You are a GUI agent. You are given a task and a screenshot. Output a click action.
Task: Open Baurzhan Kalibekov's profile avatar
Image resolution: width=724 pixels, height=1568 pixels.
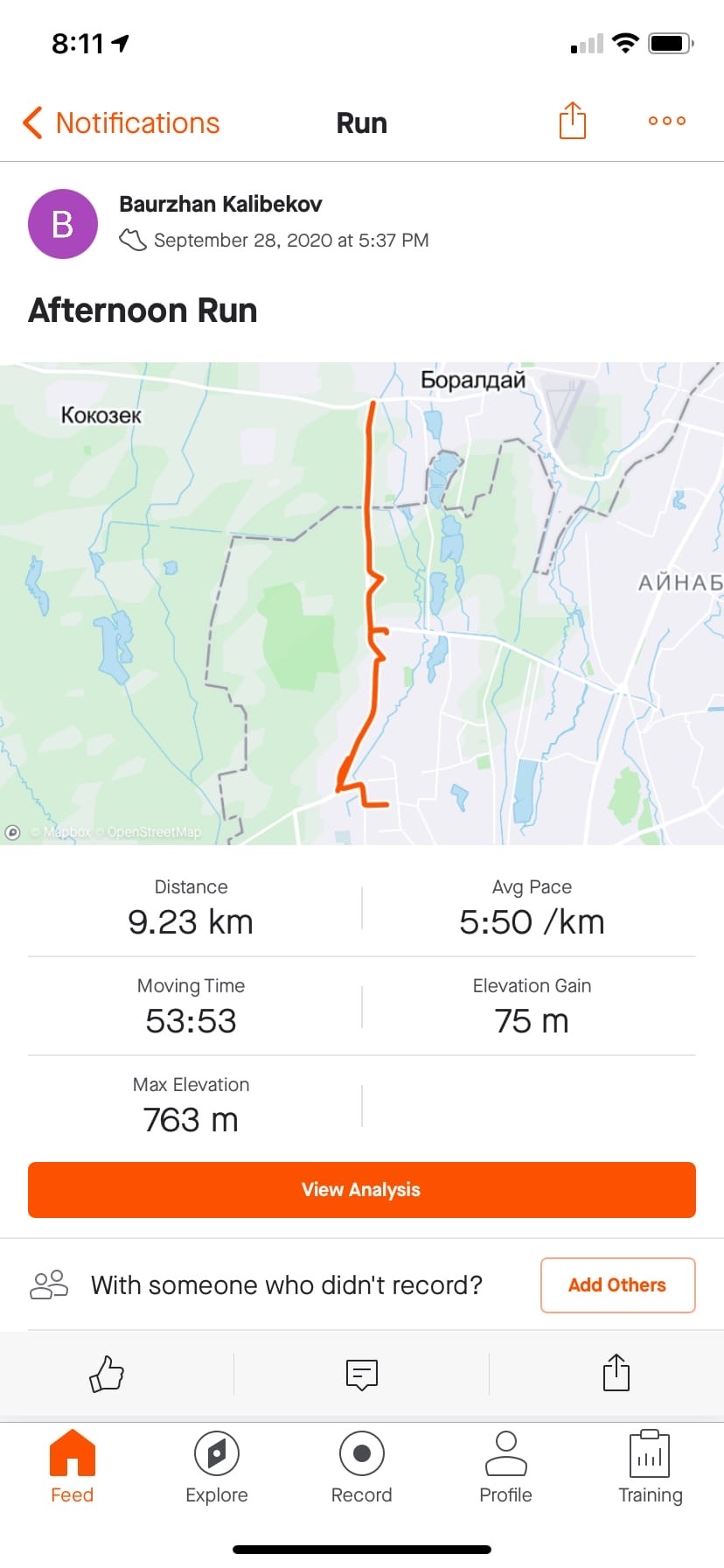[63, 224]
